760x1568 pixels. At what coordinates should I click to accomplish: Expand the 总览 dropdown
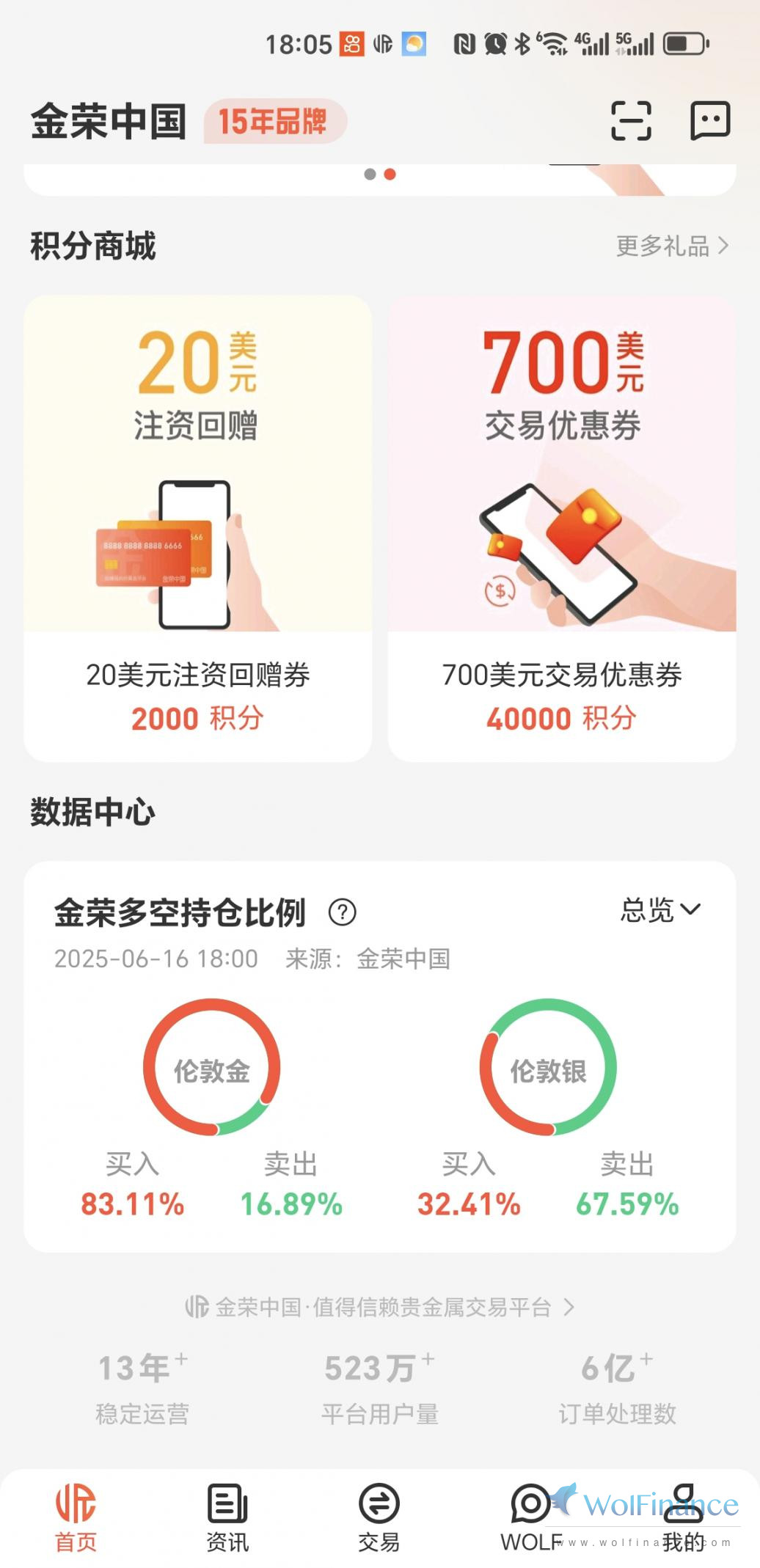pyautogui.click(x=660, y=910)
